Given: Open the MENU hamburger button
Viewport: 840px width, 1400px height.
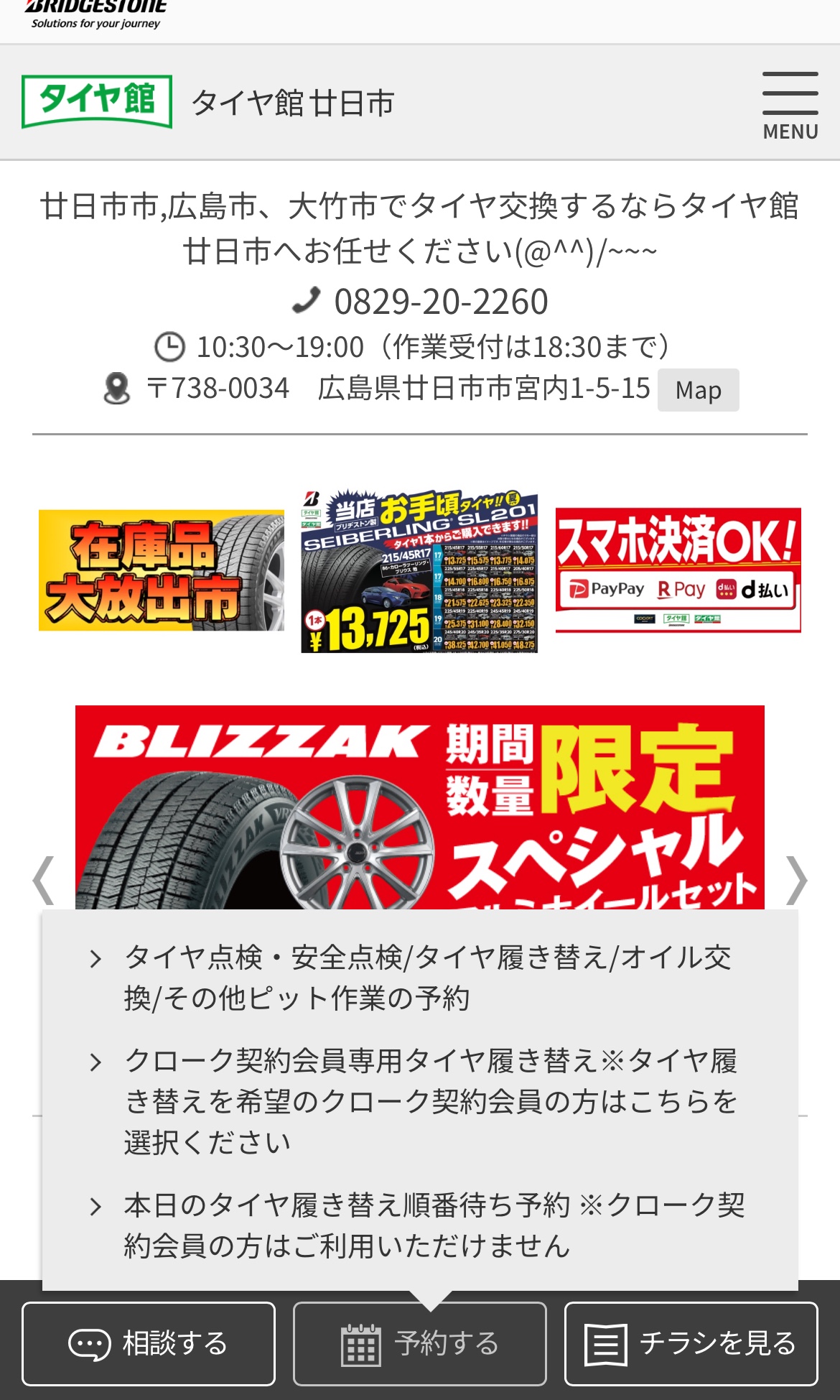Looking at the screenshot, I should [790, 106].
